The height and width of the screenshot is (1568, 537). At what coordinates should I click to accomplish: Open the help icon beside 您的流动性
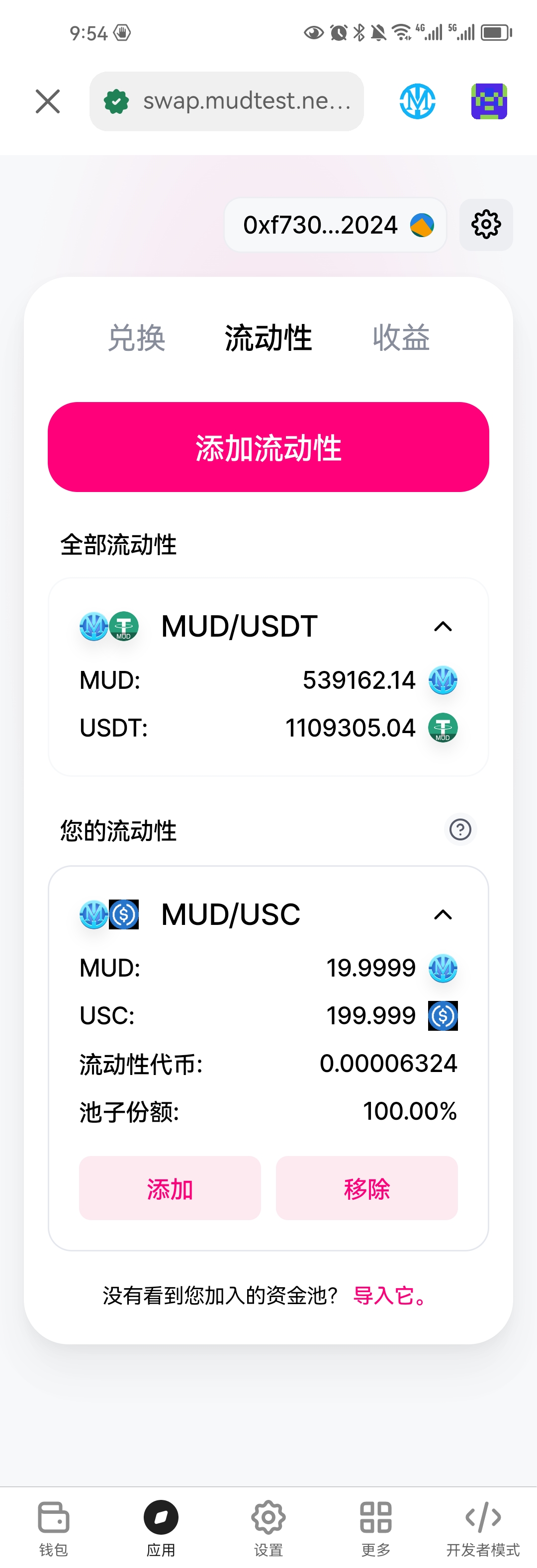pos(460,829)
